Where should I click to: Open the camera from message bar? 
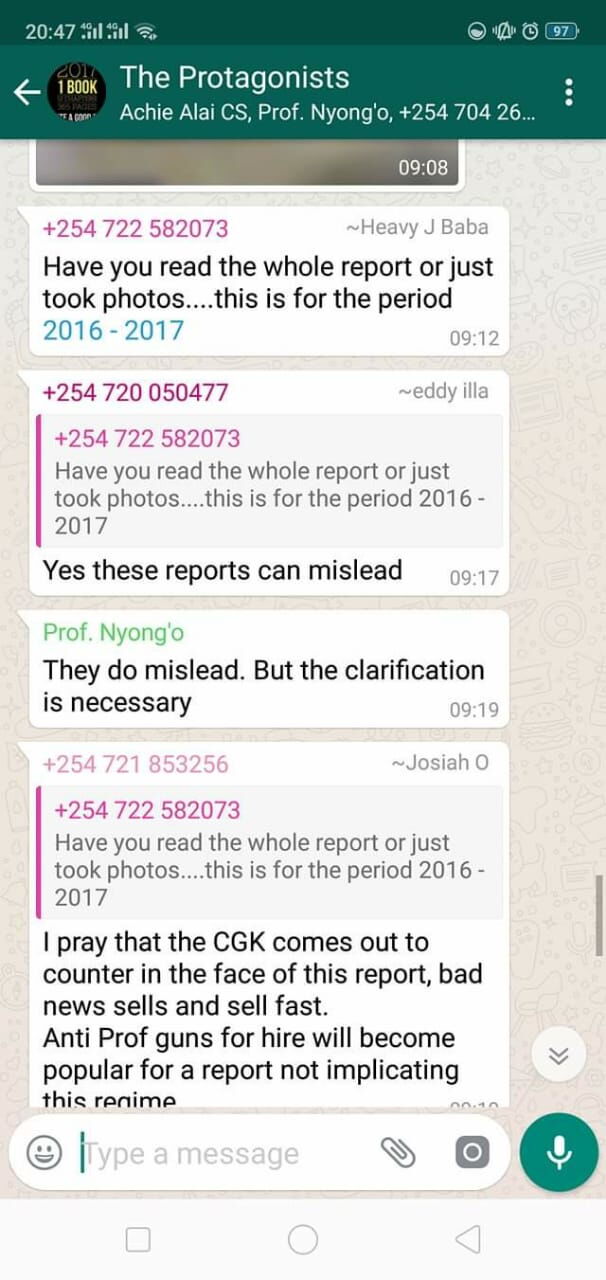click(x=471, y=1153)
